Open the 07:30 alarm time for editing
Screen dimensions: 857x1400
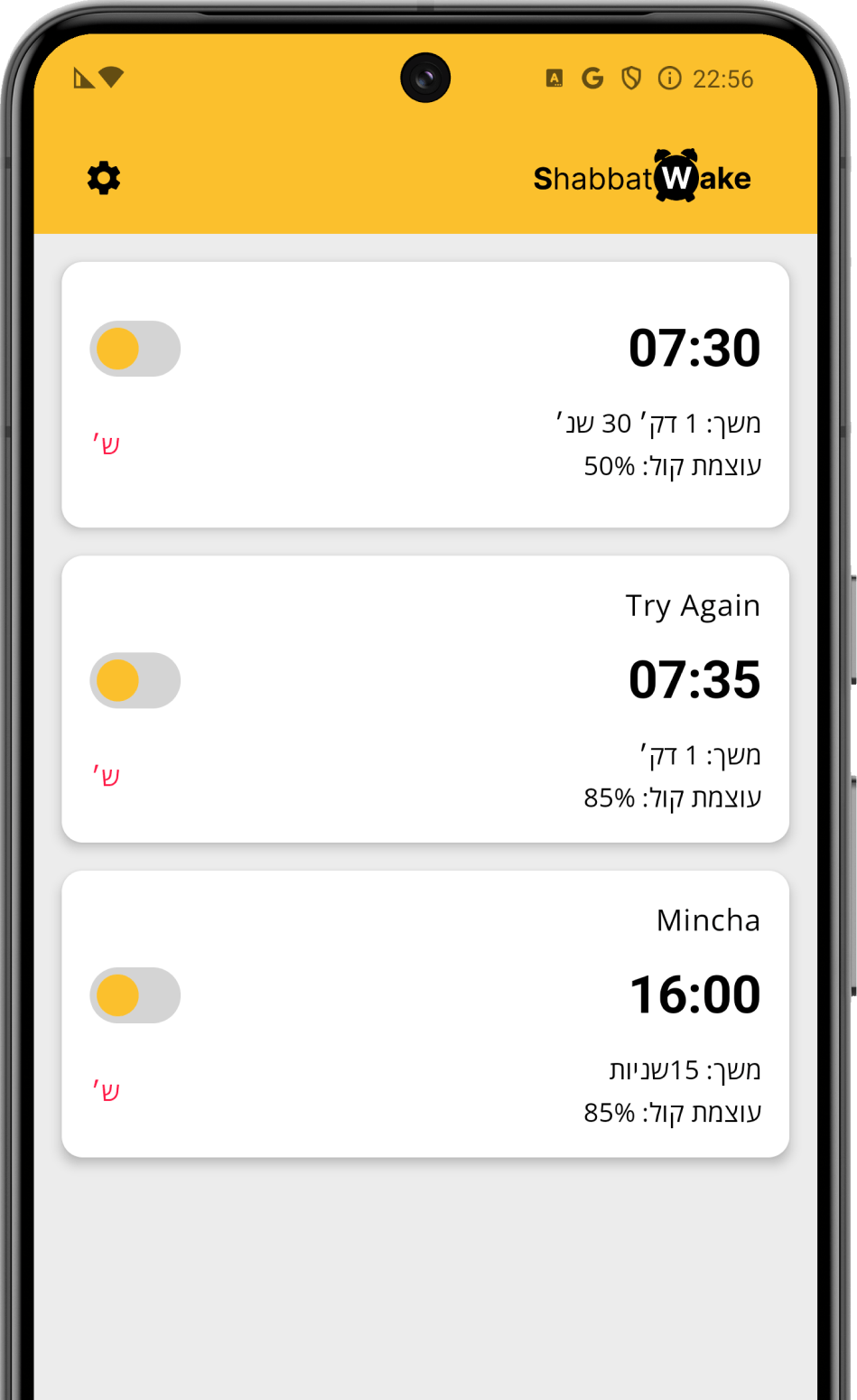[x=695, y=348]
